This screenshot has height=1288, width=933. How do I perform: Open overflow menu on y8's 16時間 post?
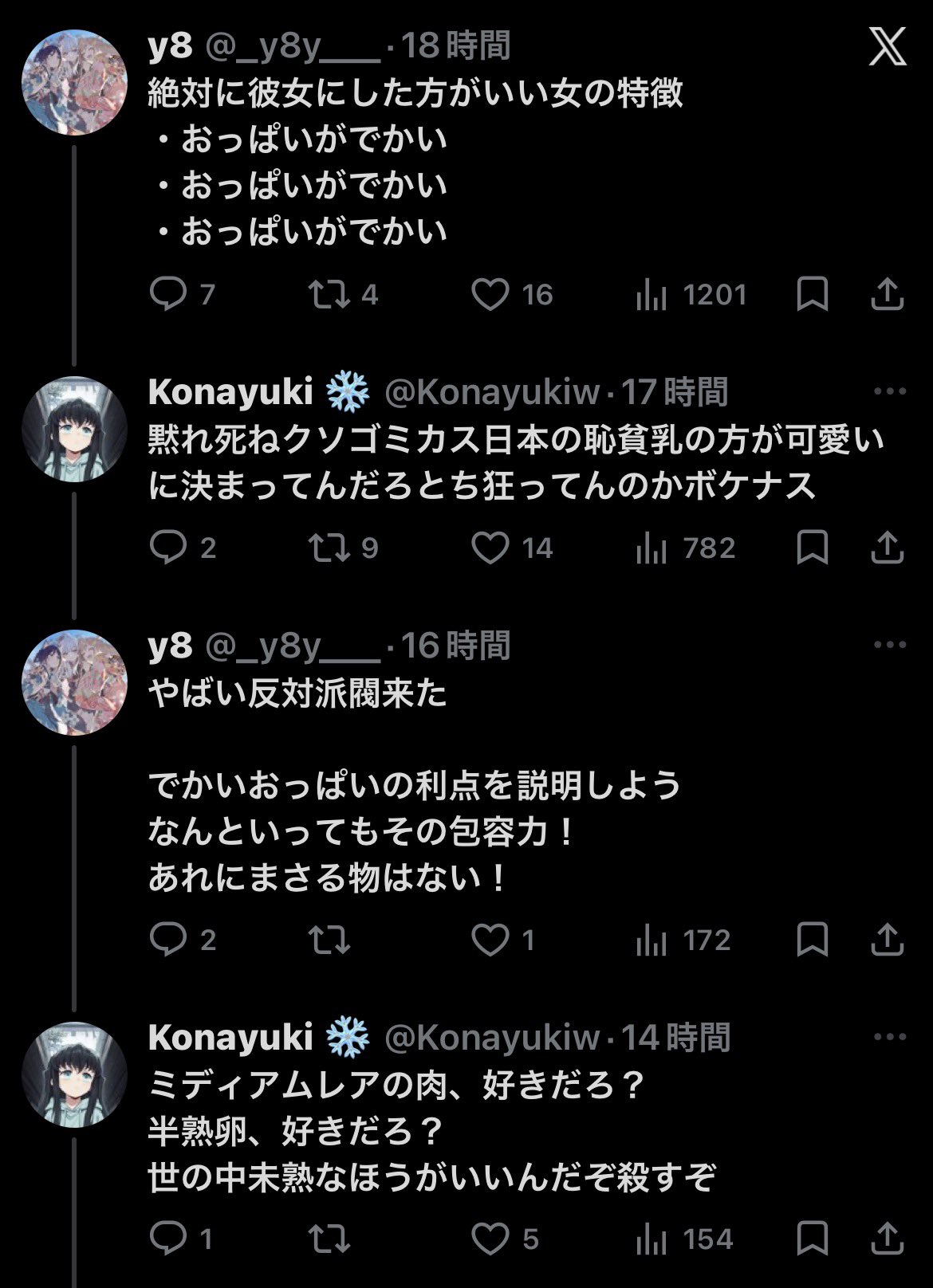pos(890,645)
